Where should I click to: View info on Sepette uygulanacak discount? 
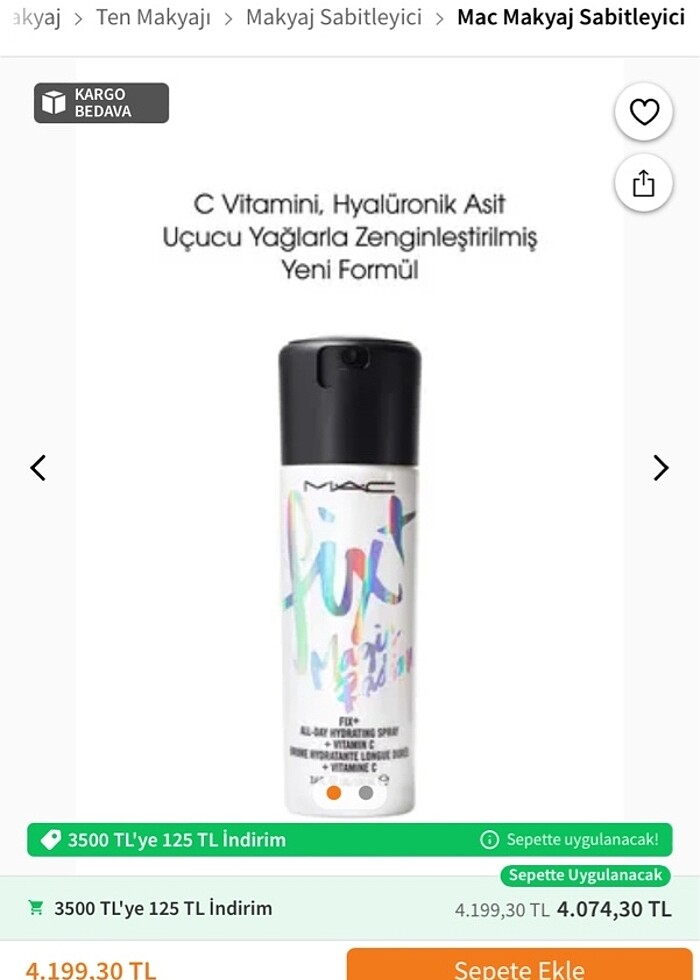click(x=490, y=840)
